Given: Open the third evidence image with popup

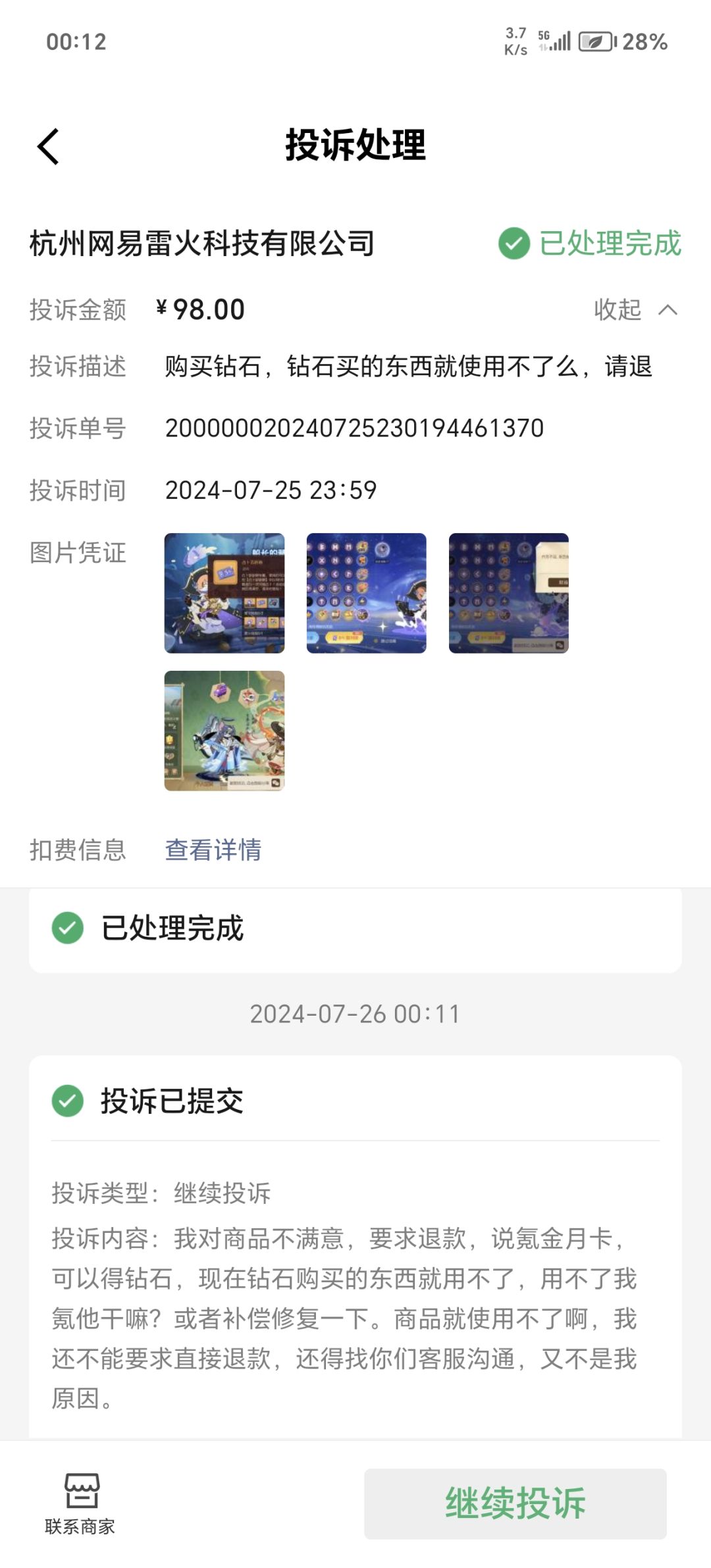Looking at the screenshot, I should (x=508, y=593).
